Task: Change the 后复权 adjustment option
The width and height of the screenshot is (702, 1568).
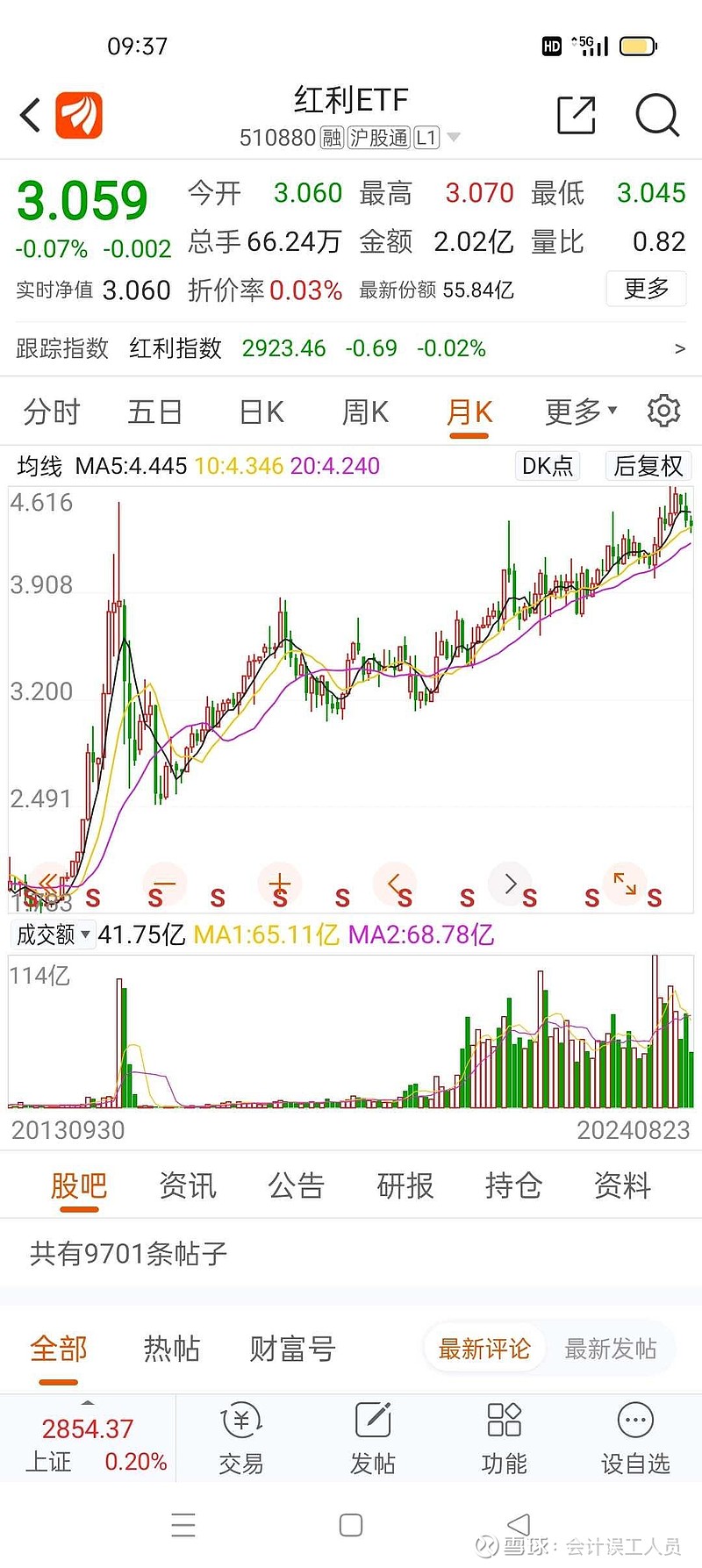Action: 648,466
